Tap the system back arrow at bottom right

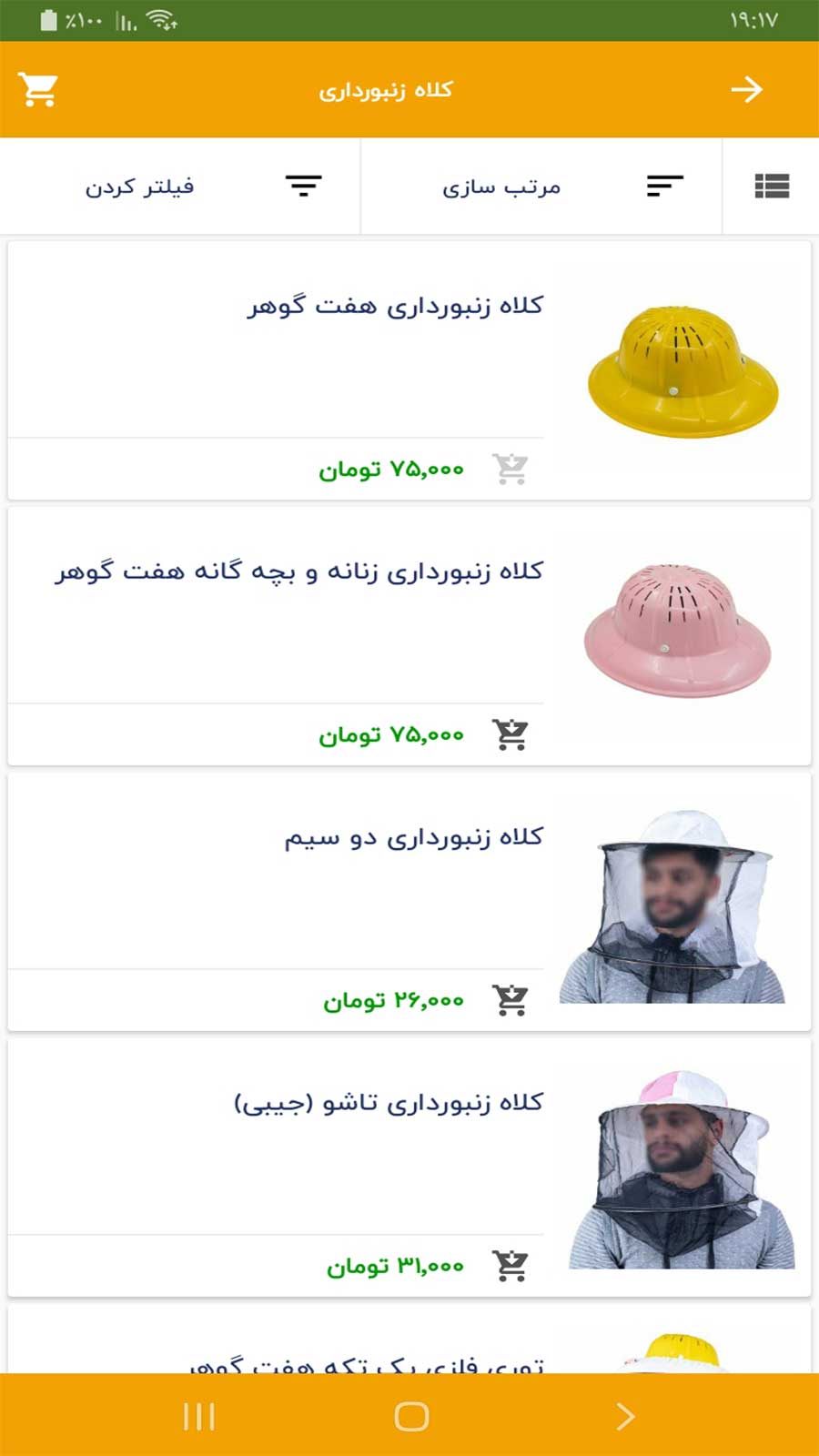[624, 1417]
